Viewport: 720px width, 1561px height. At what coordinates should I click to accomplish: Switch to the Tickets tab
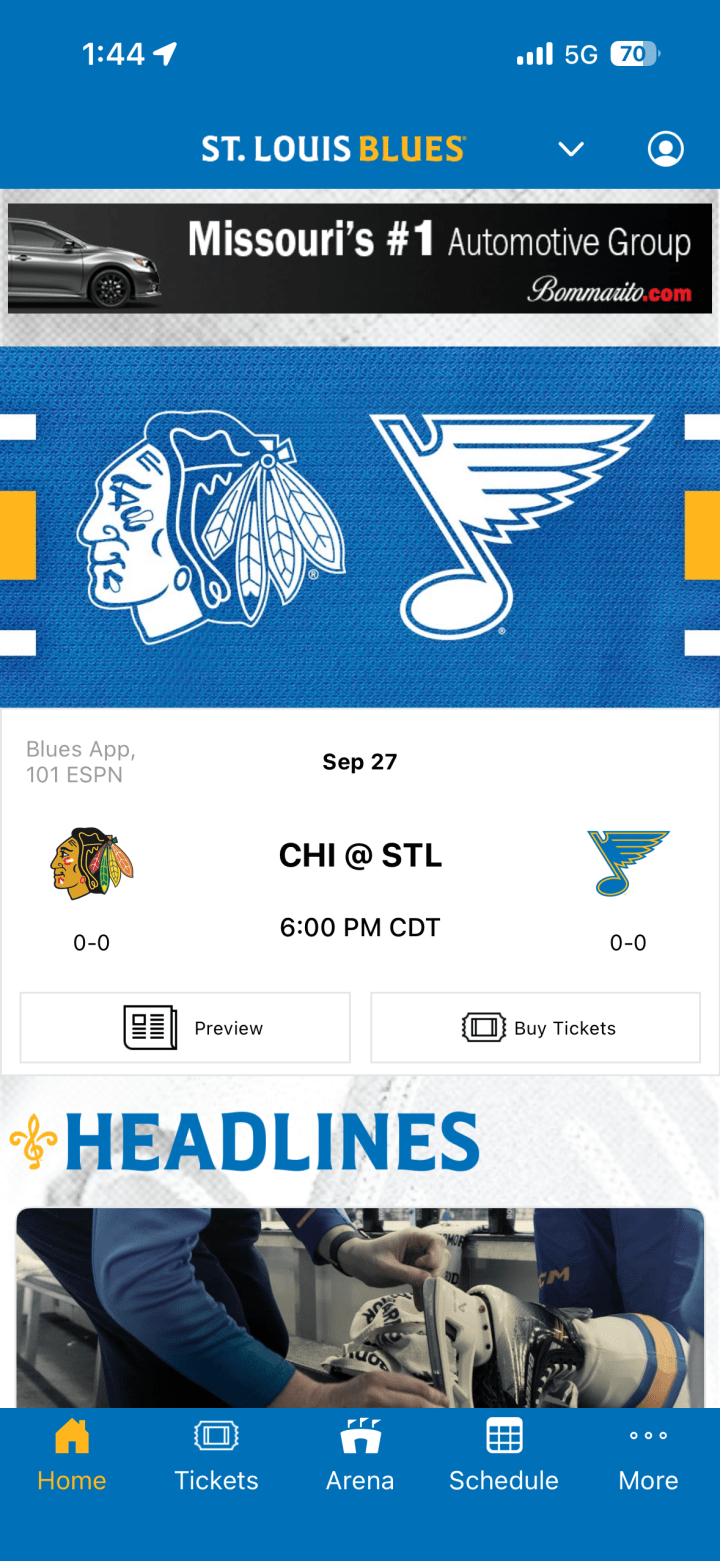[x=216, y=1456]
